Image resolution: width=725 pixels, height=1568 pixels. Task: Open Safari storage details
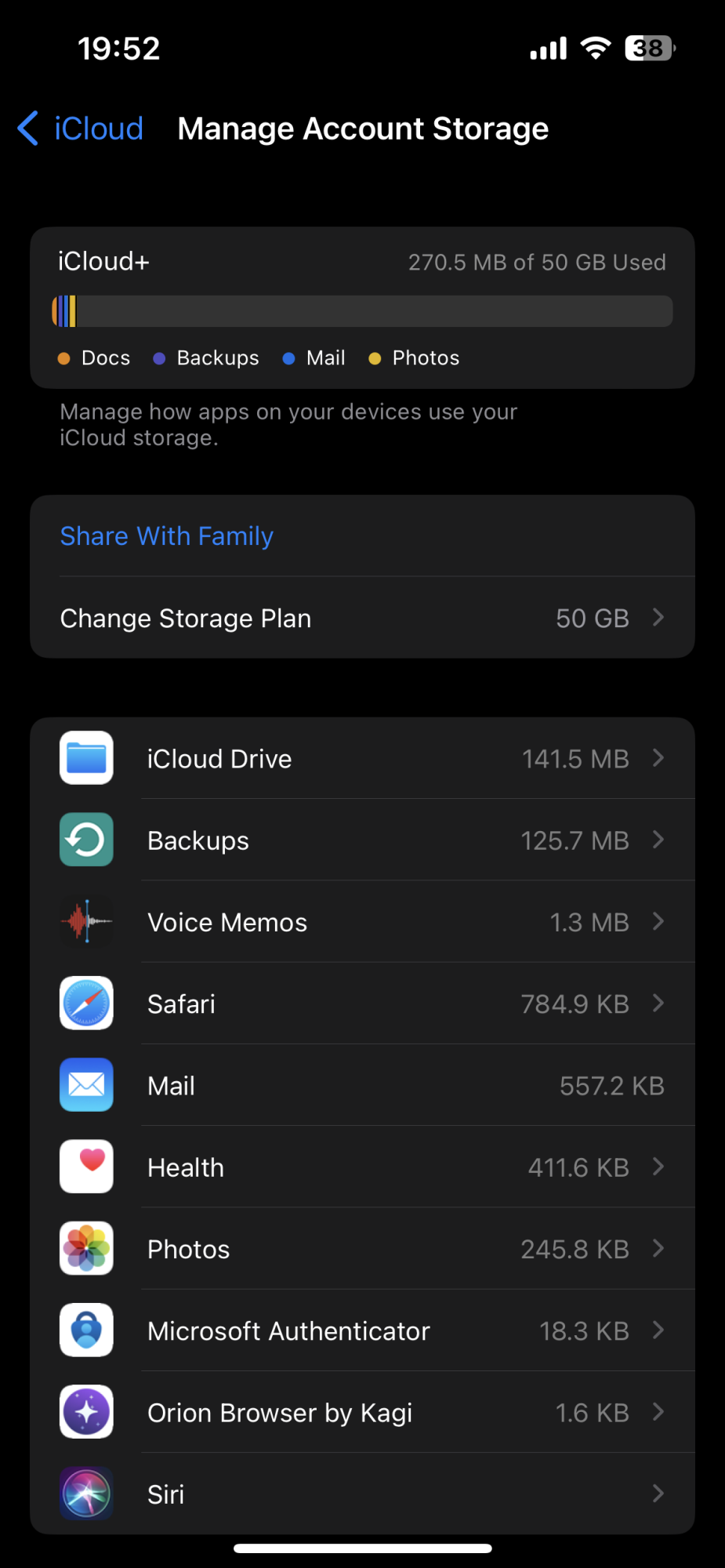[x=362, y=1003]
